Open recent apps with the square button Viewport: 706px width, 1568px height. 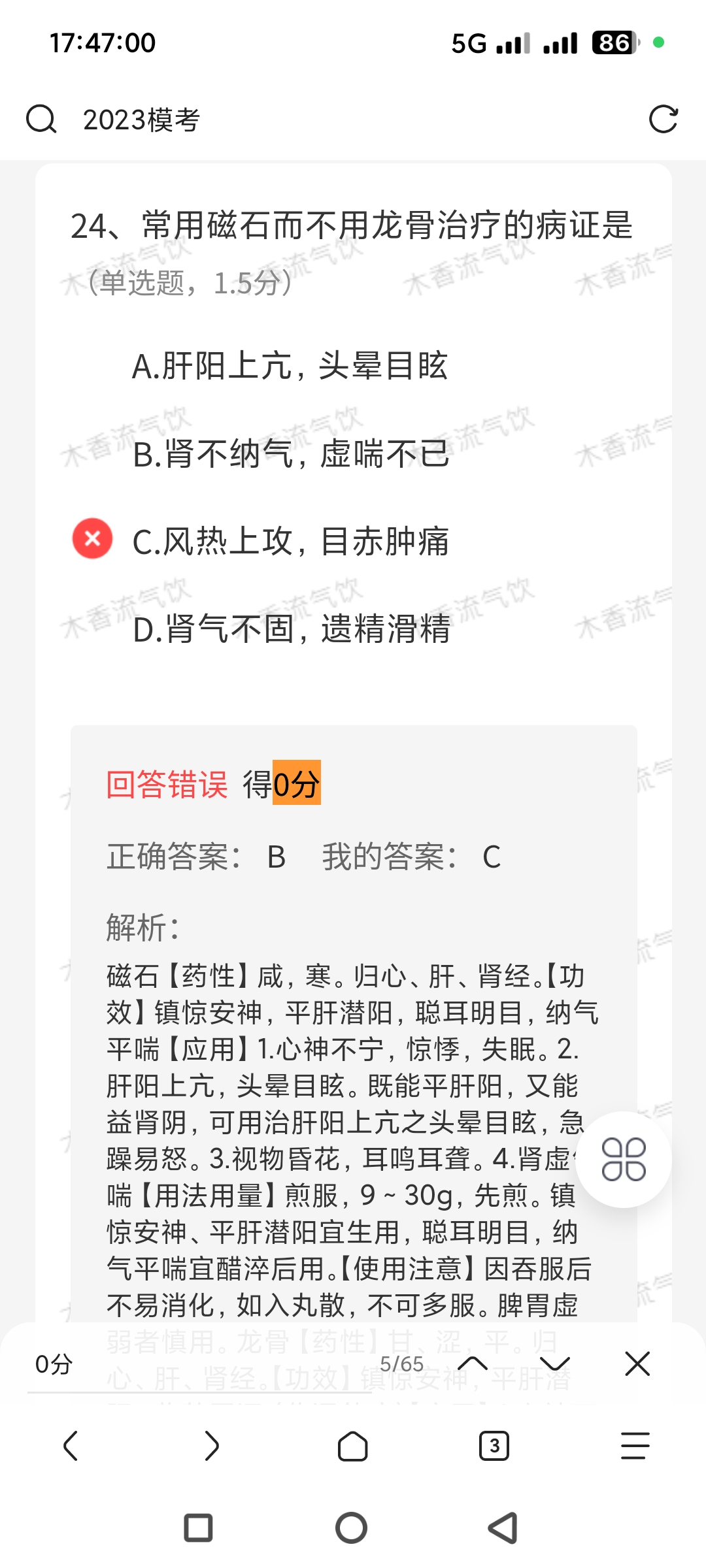[199, 1528]
